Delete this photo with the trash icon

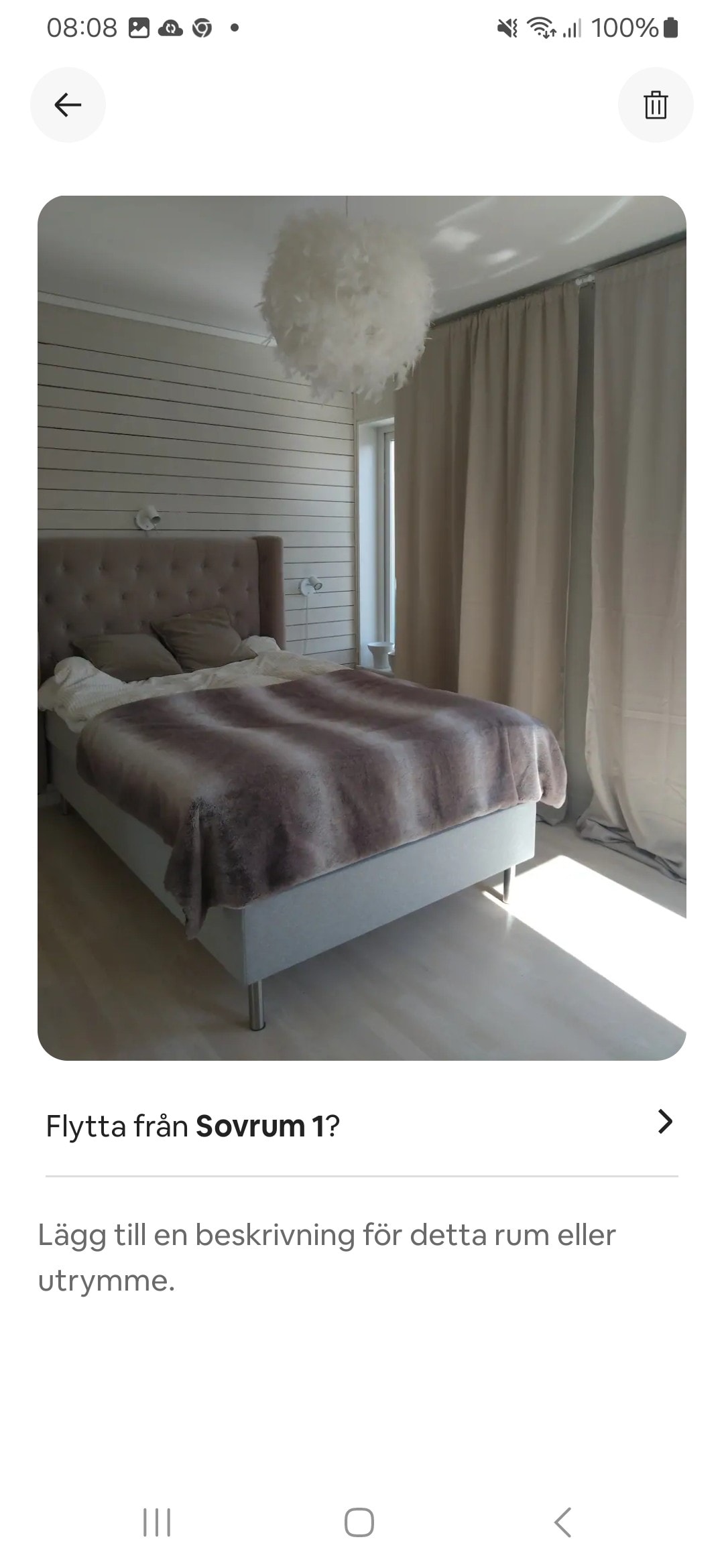(655, 105)
